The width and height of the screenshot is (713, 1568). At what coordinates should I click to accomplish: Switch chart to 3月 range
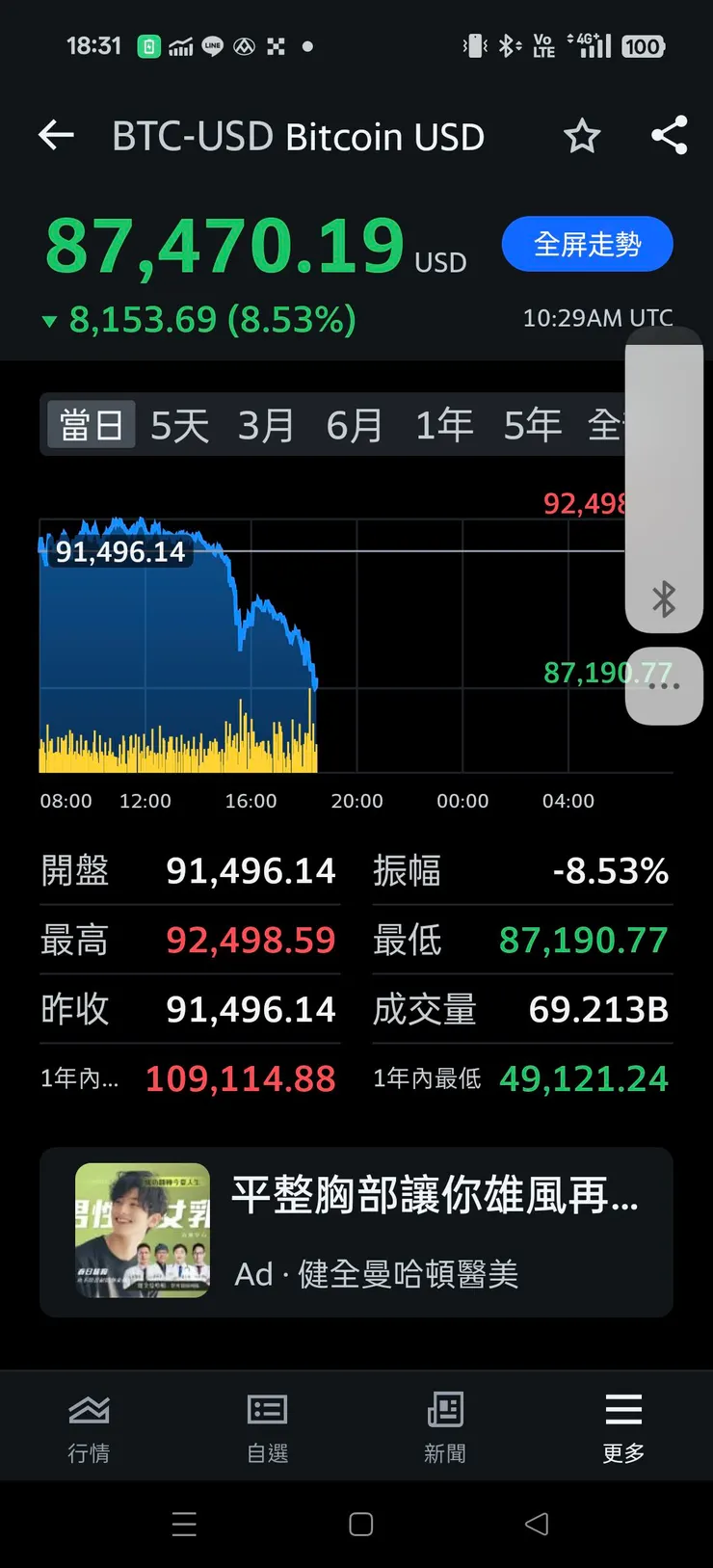[266, 425]
